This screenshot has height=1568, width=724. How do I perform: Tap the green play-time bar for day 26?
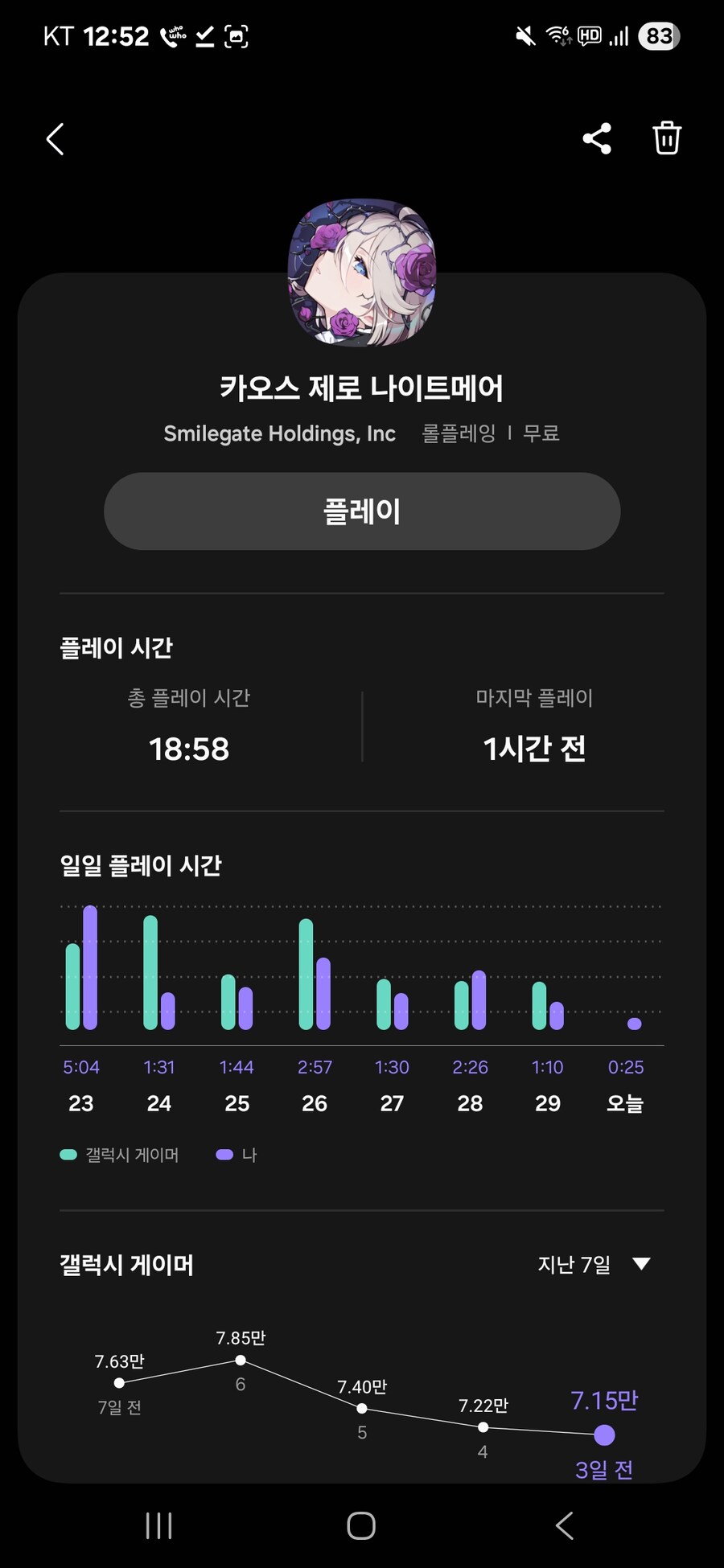click(x=304, y=973)
